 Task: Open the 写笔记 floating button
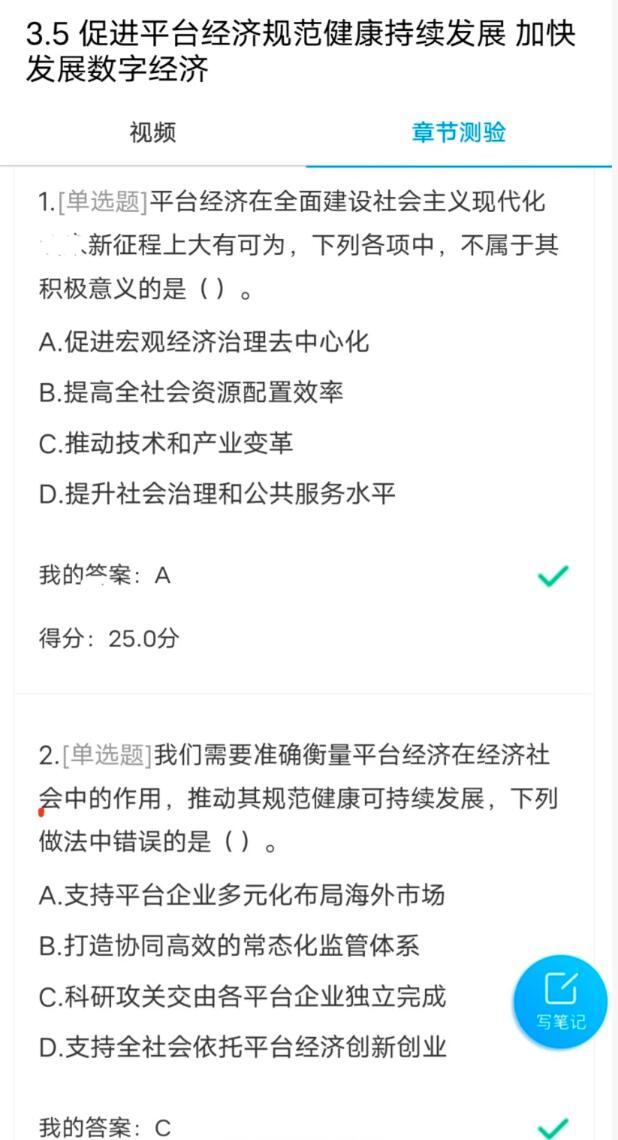coord(559,1002)
